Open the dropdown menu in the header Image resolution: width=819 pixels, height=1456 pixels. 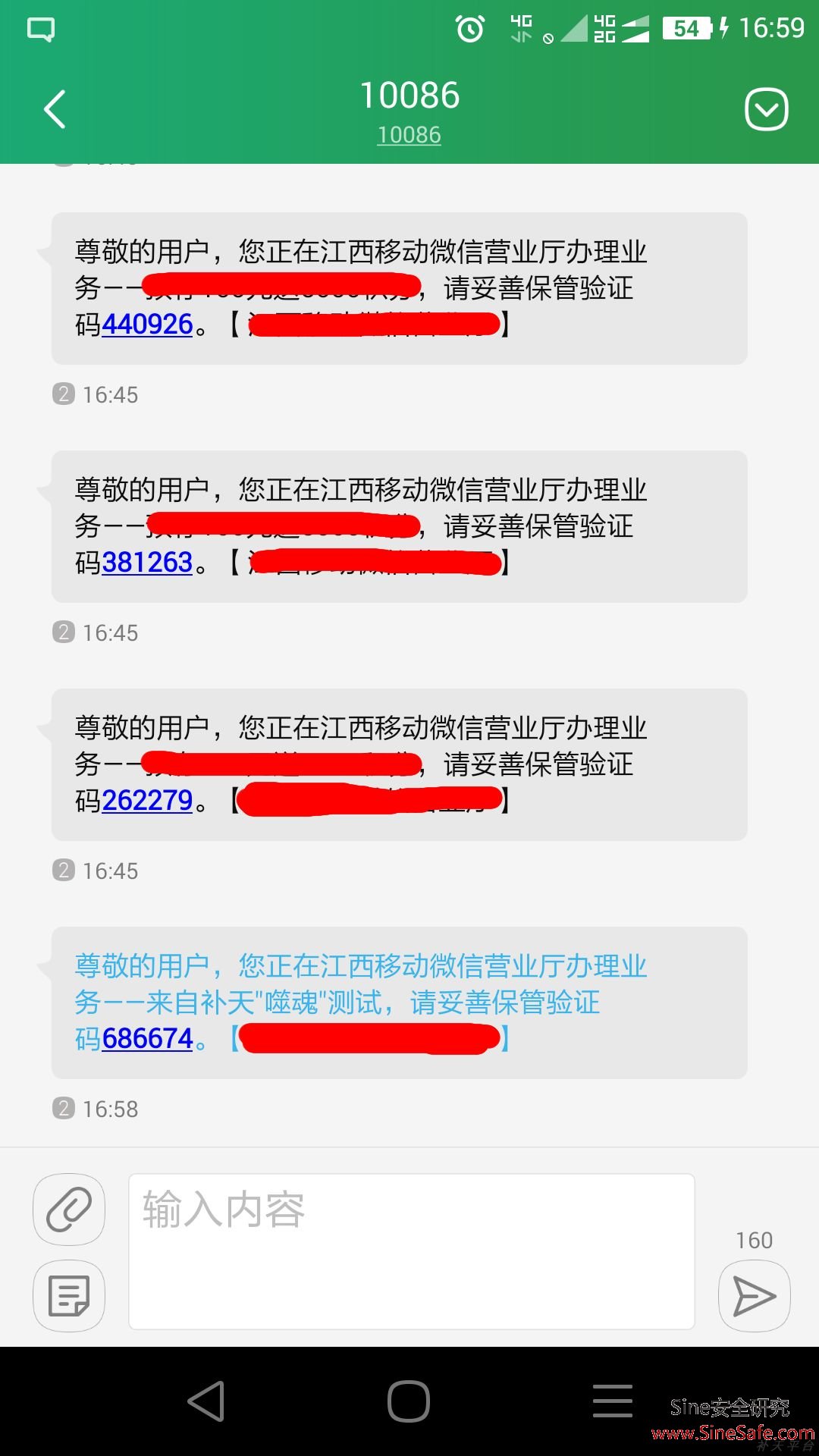766,110
